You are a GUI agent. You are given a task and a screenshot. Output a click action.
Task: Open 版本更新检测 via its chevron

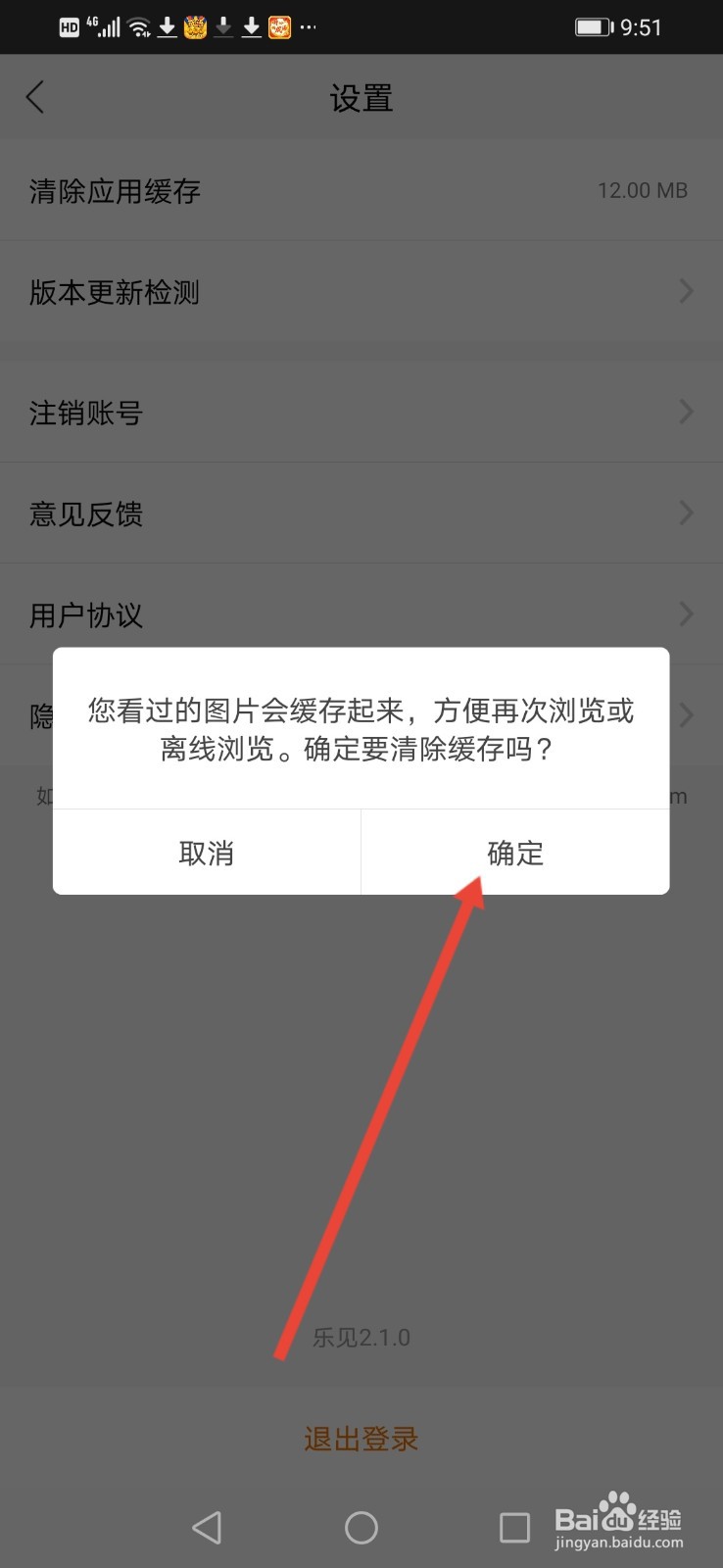pyautogui.click(x=686, y=291)
